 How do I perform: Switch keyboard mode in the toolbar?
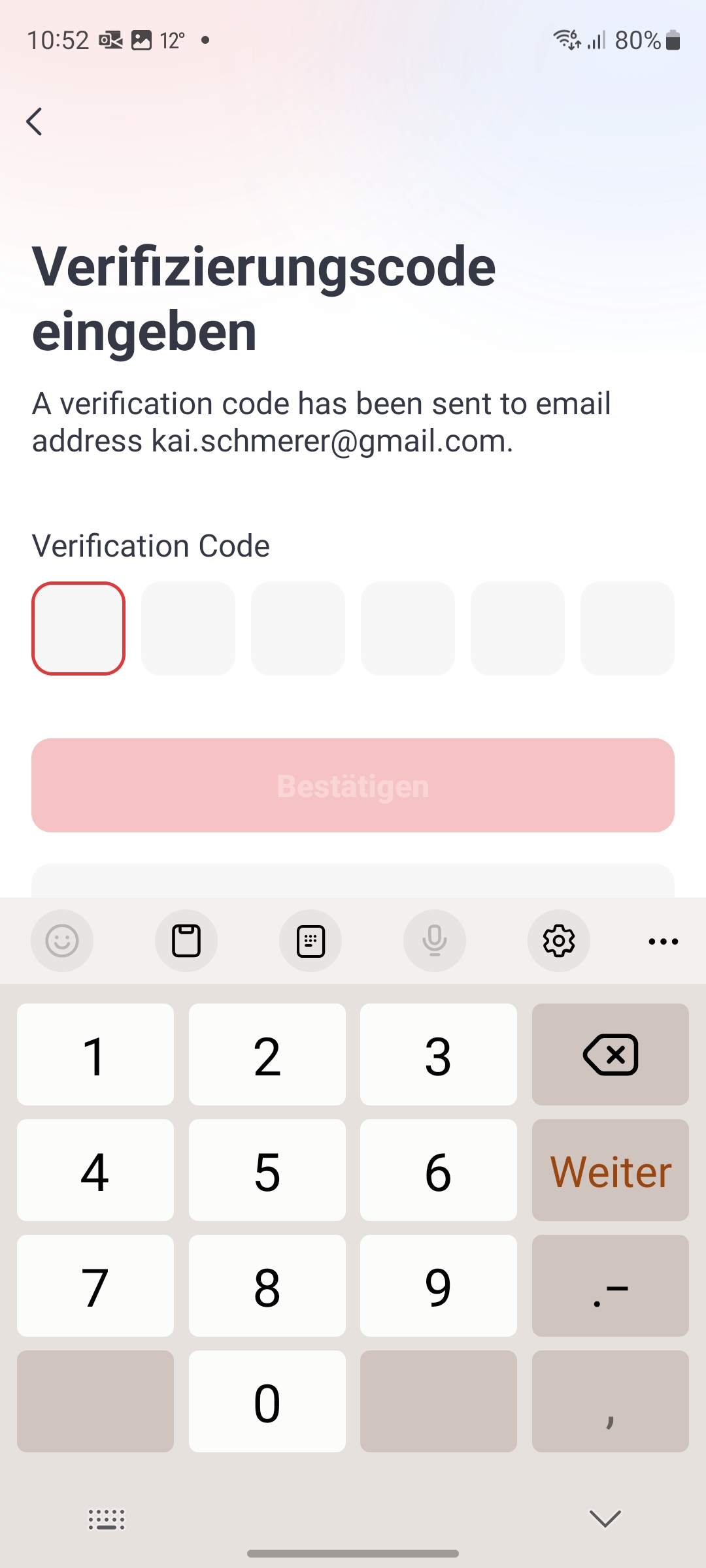pos(311,941)
